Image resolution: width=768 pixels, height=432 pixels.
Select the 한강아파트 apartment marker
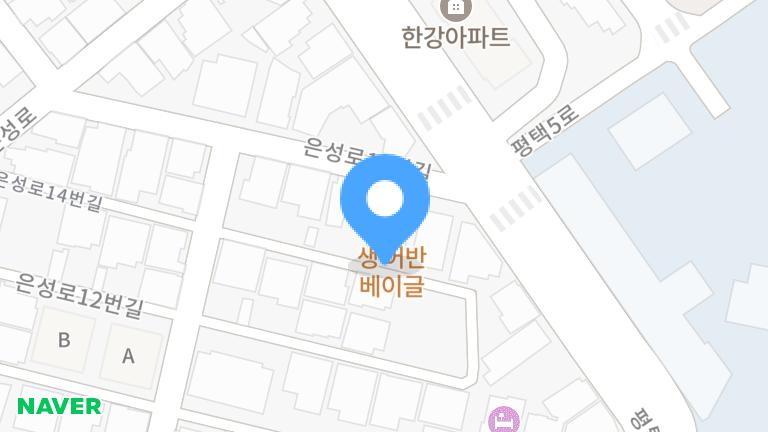(456, 9)
